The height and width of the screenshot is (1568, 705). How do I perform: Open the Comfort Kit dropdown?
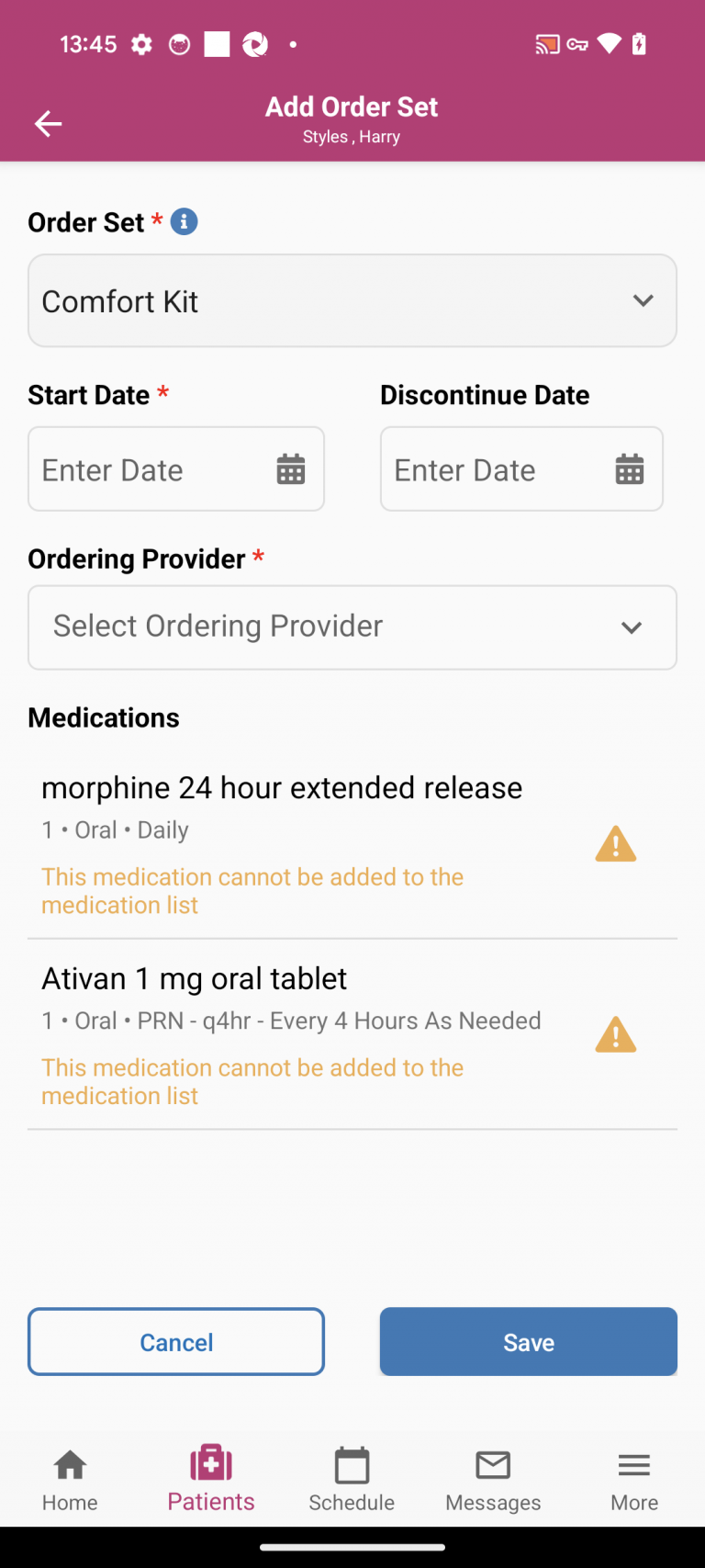point(352,300)
